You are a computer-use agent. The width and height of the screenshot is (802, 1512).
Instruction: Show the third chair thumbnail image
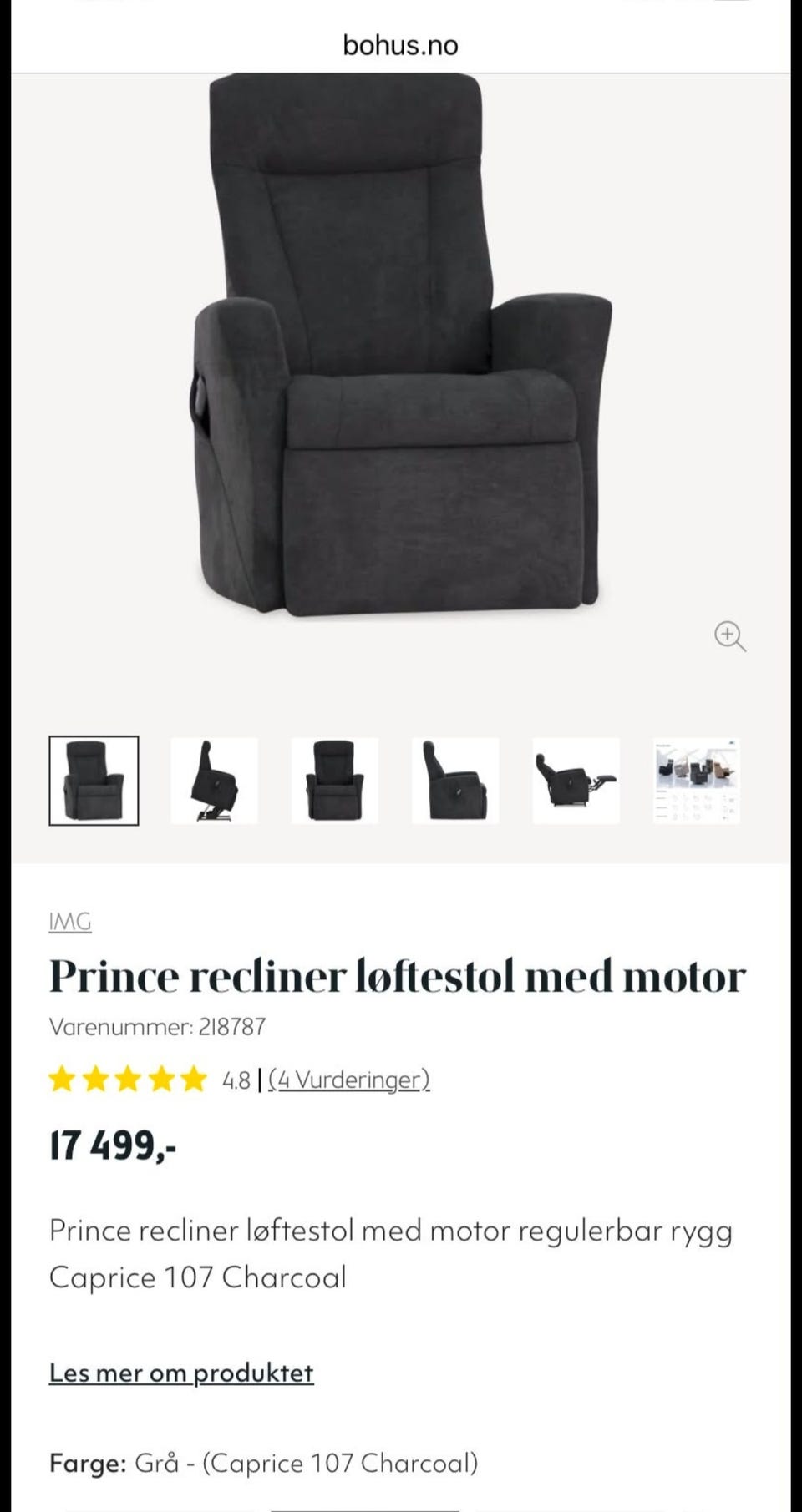335,781
